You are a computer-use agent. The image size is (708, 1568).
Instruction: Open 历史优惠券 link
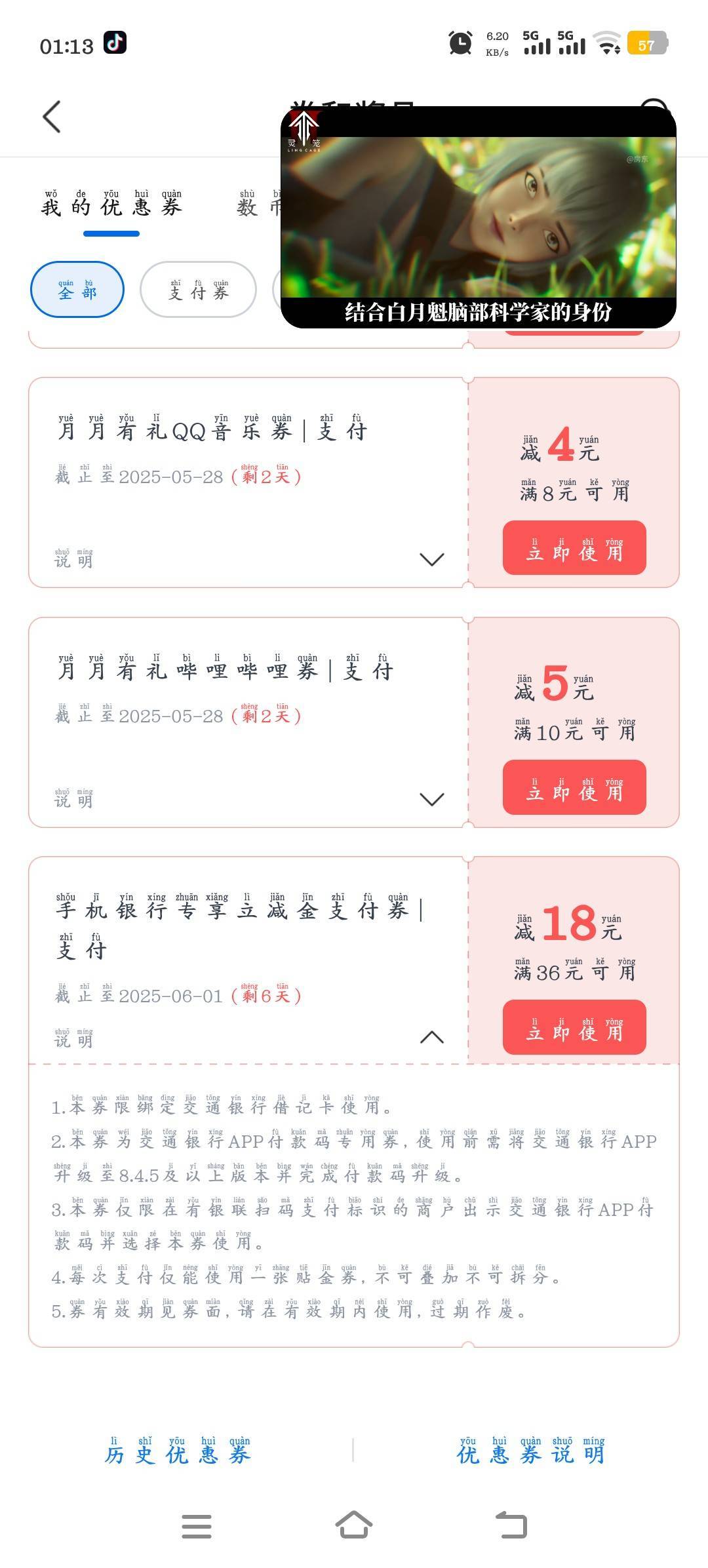[178, 1450]
